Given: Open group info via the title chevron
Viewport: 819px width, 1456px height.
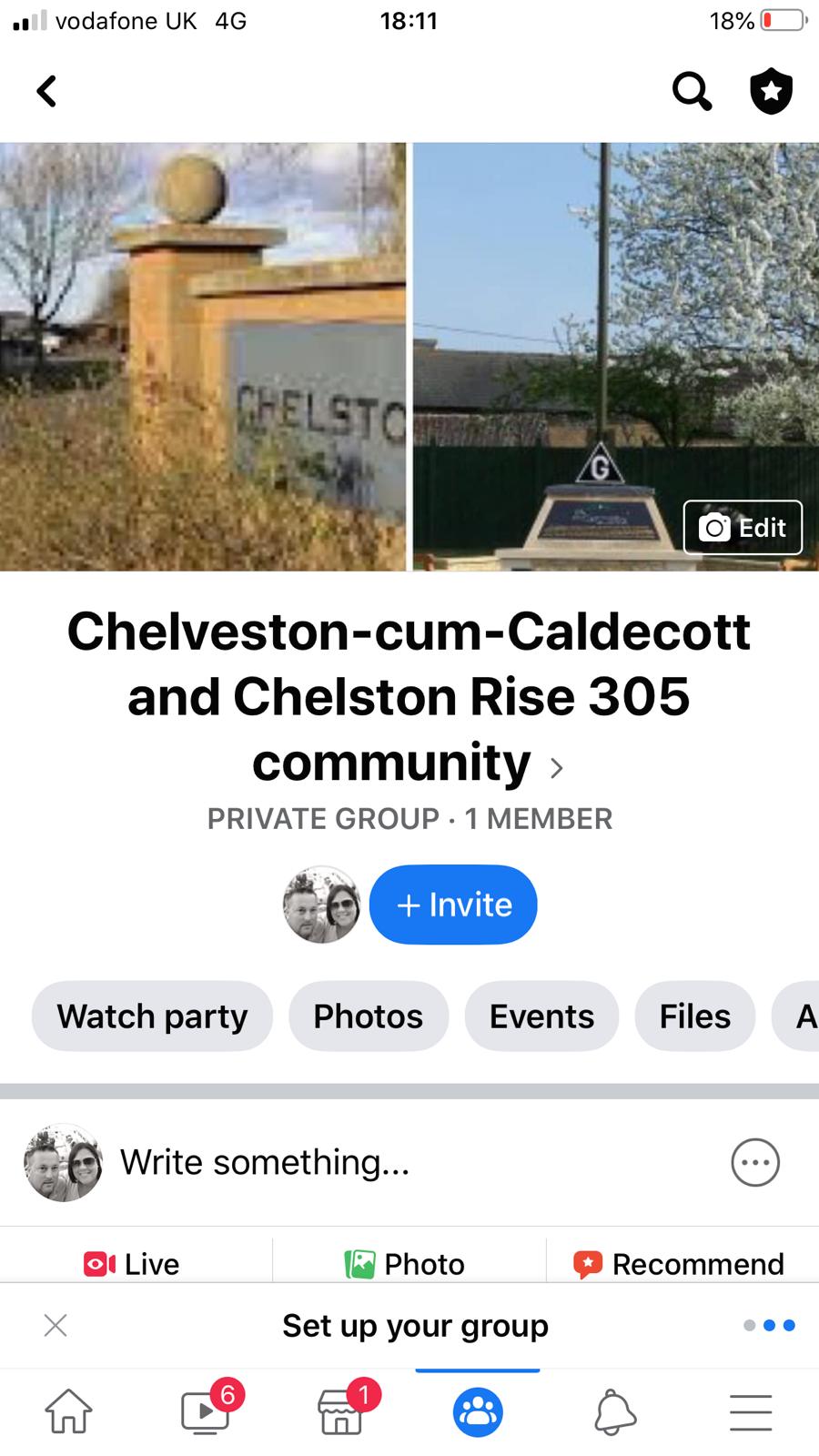Looking at the screenshot, I should pyautogui.click(x=557, y=768).
